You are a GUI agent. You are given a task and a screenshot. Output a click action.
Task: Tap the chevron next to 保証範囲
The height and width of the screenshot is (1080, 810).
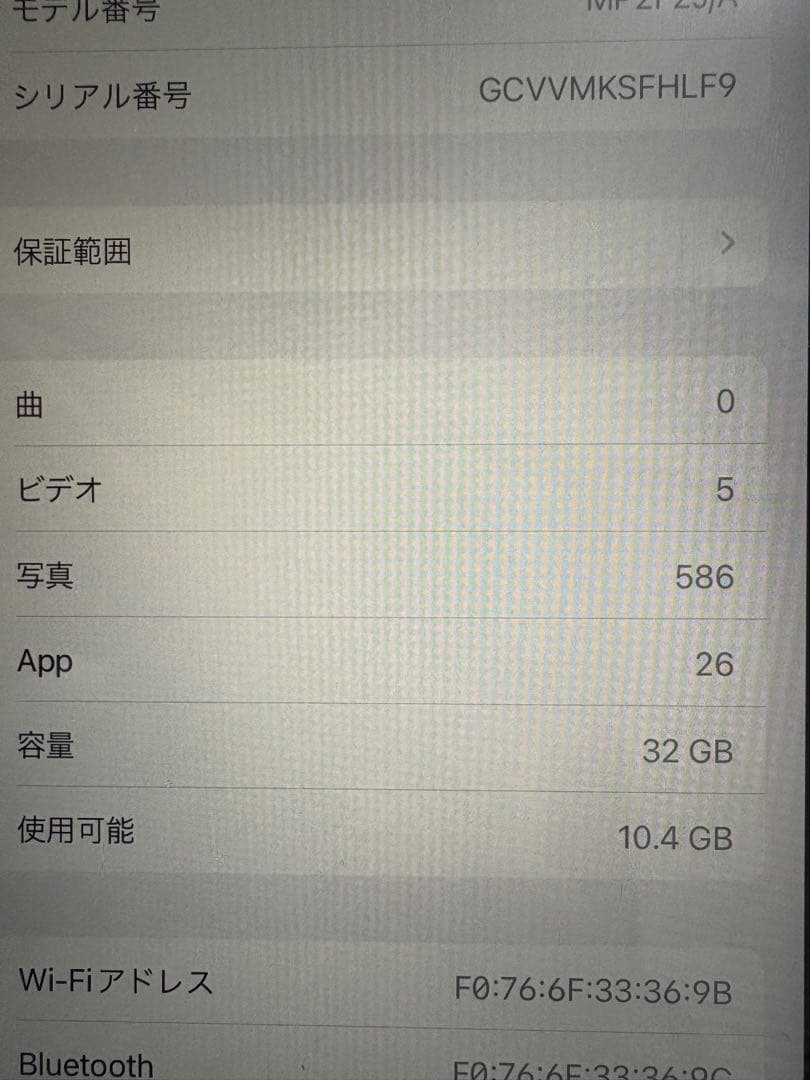(x=729, y=242)
